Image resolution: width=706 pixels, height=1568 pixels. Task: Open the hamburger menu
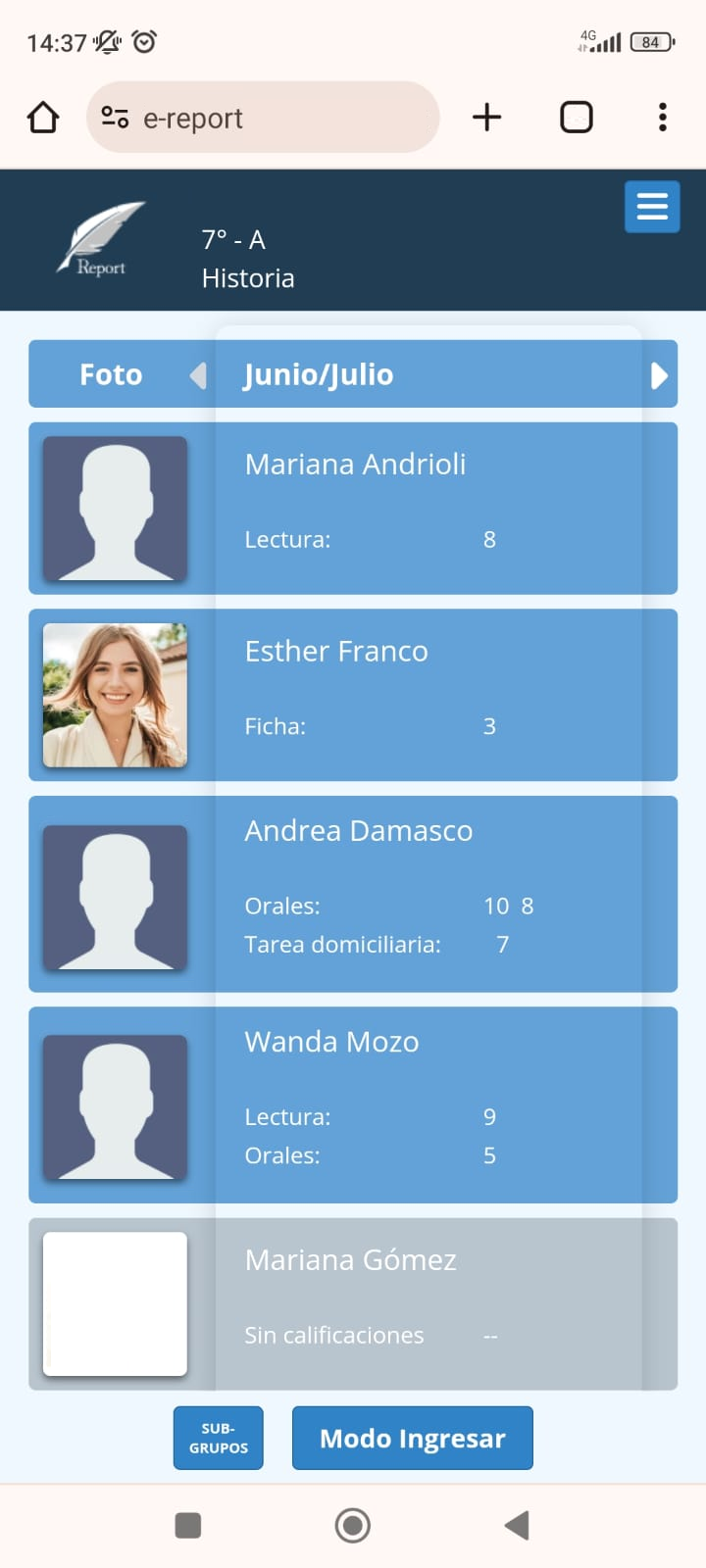652,207
